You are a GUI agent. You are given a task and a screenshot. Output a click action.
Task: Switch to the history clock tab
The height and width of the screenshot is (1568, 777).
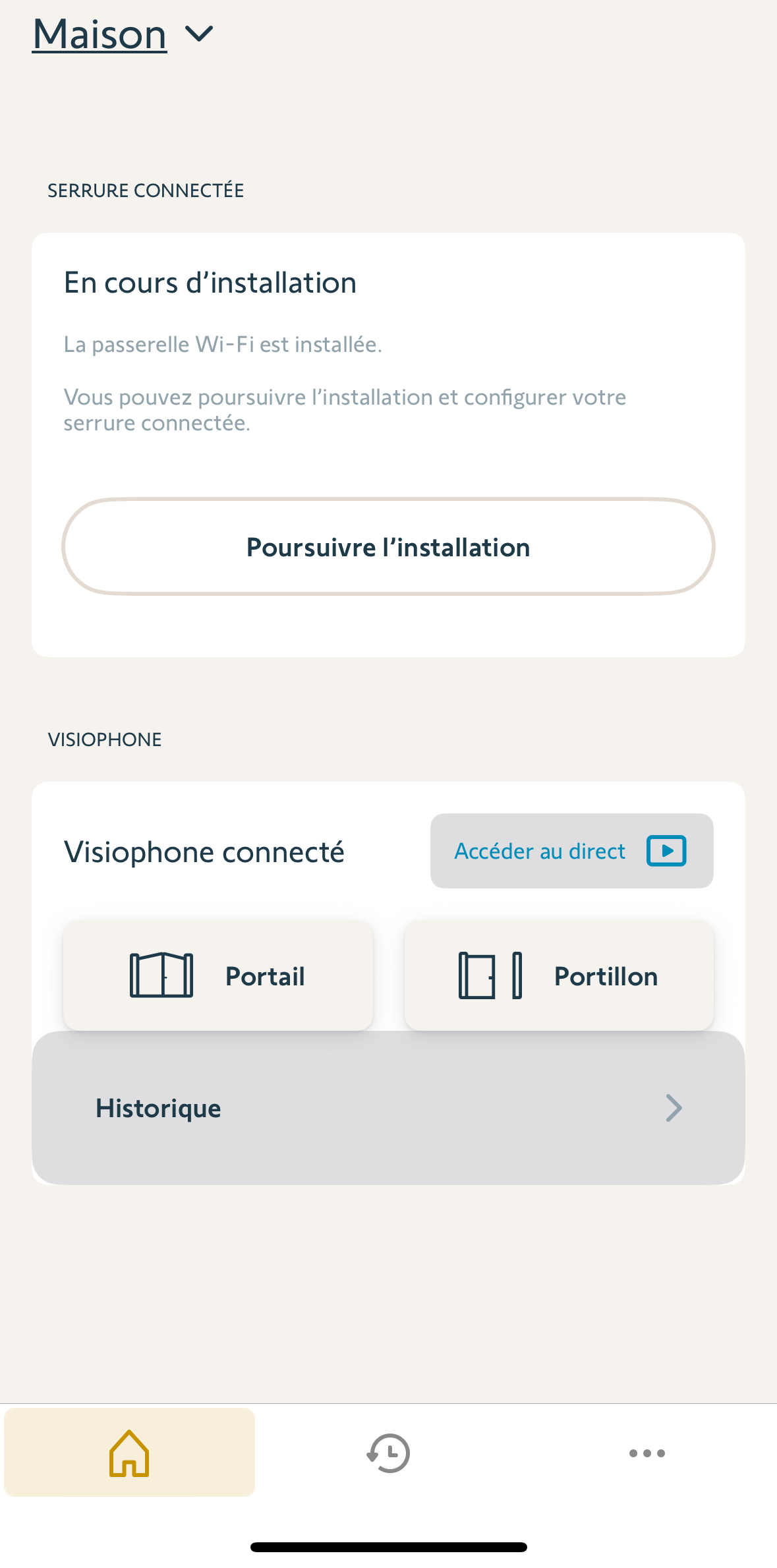388,1453
